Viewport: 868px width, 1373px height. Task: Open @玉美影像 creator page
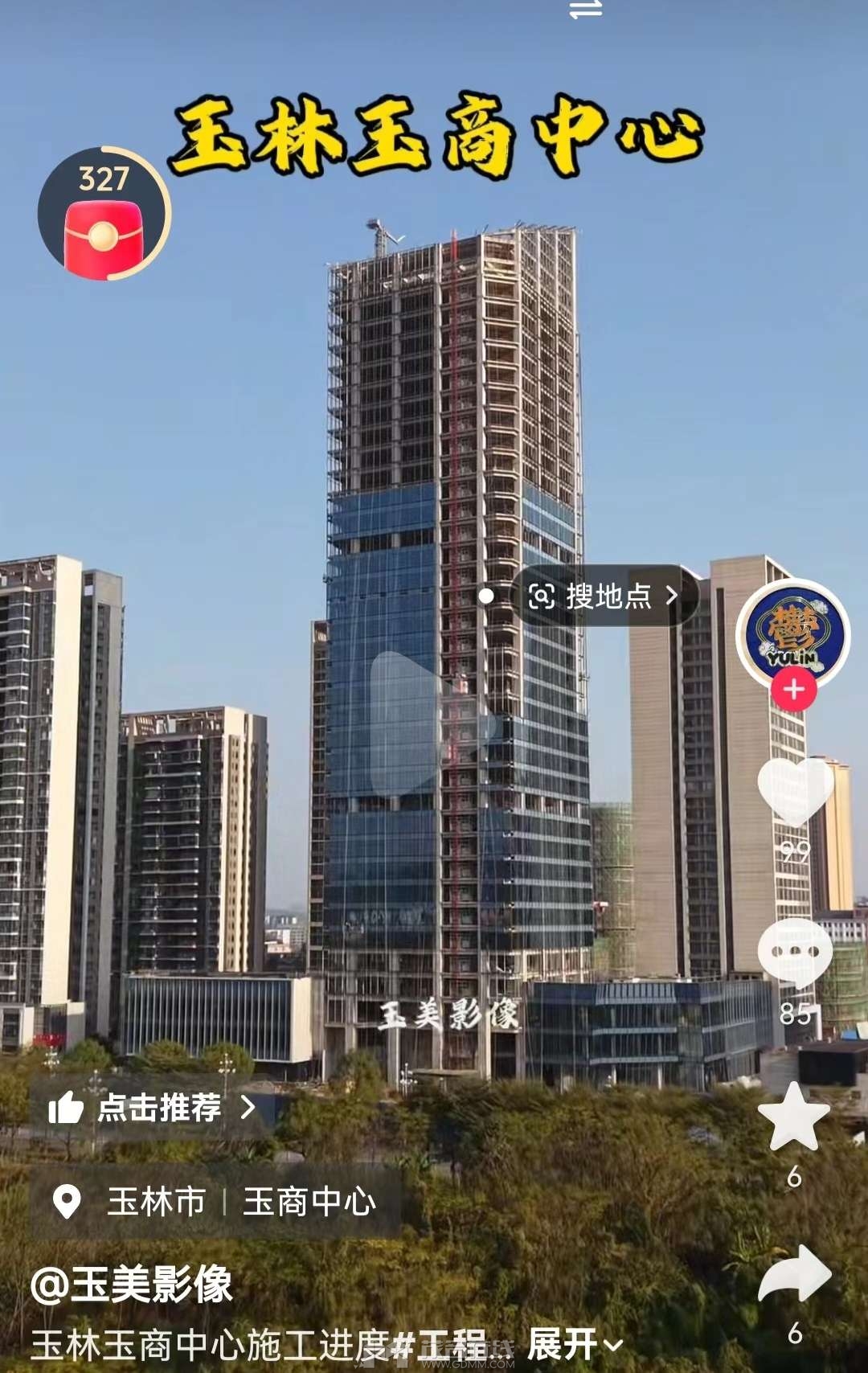pos(133,1285)
